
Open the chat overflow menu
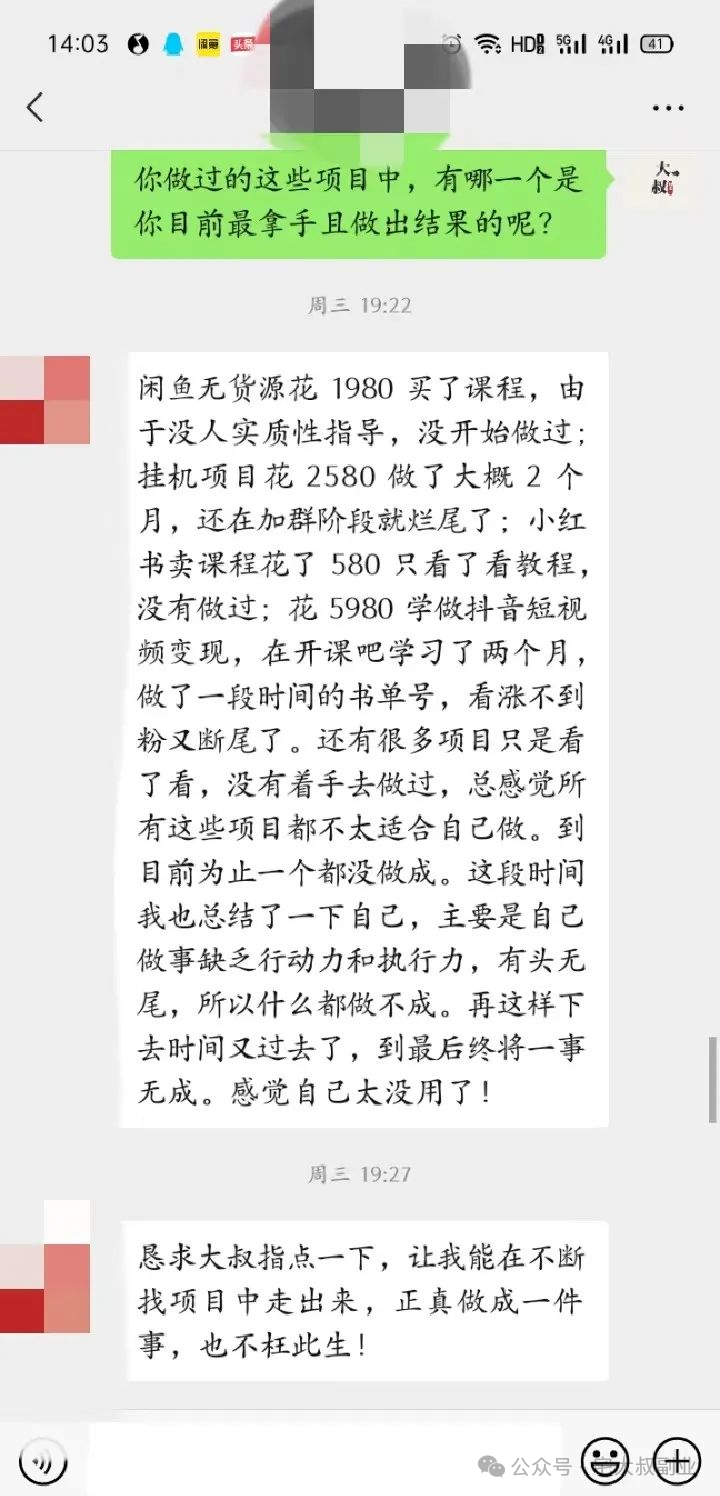point(667,107)
